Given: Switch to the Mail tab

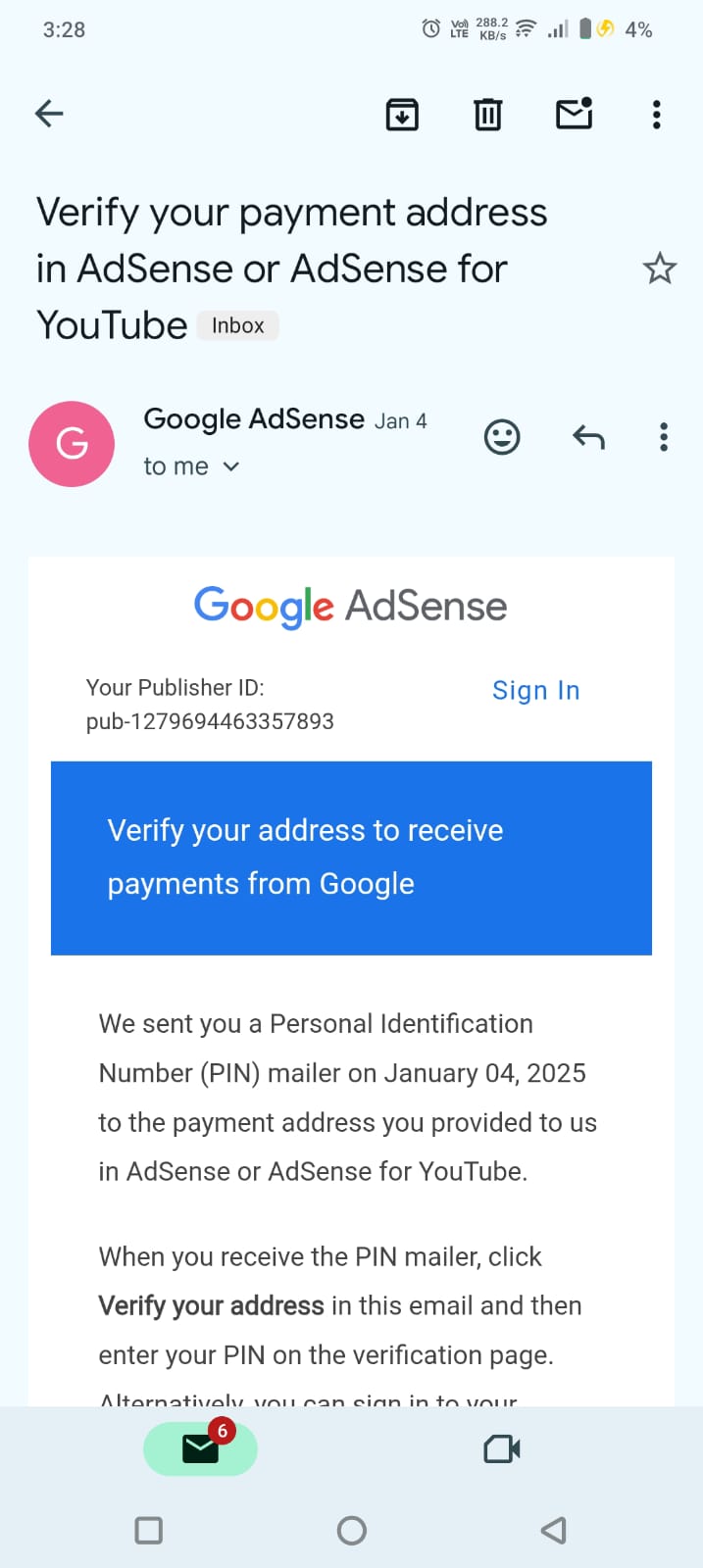Looking at the screenshot, I should pos(200,1449).
